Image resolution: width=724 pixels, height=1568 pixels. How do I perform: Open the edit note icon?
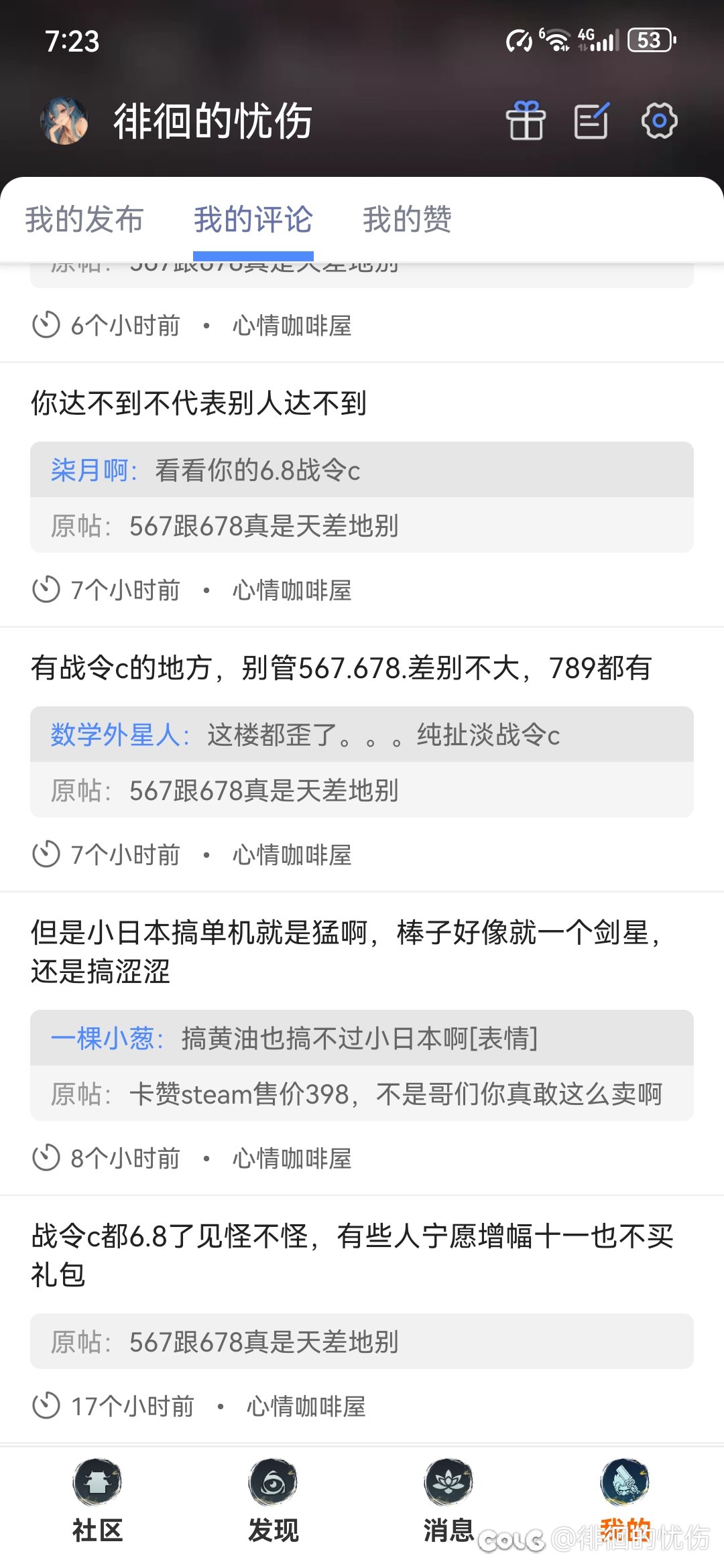tap(593, 121)
